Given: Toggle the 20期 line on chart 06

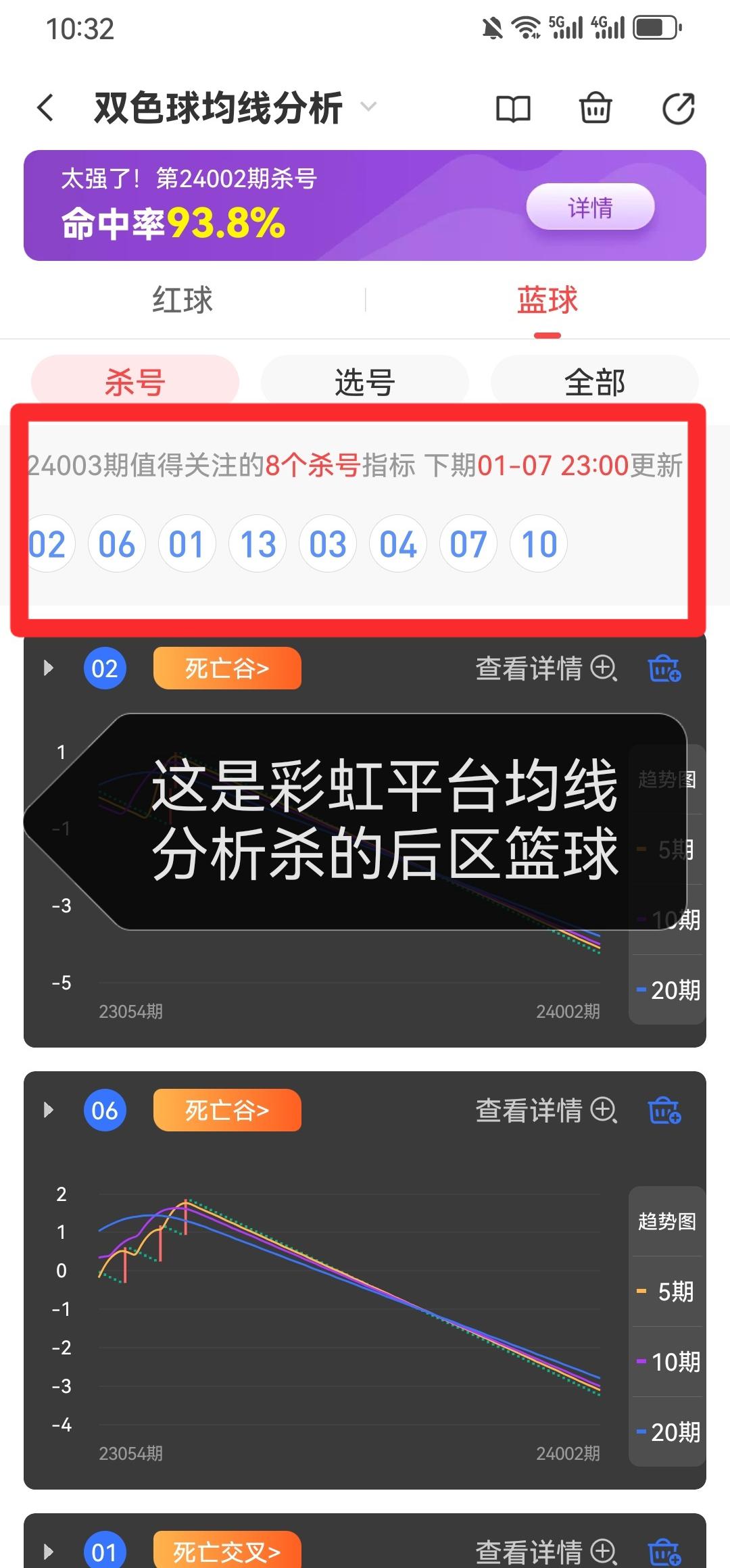Looking at the screenshot, I should coord(668,1431).
